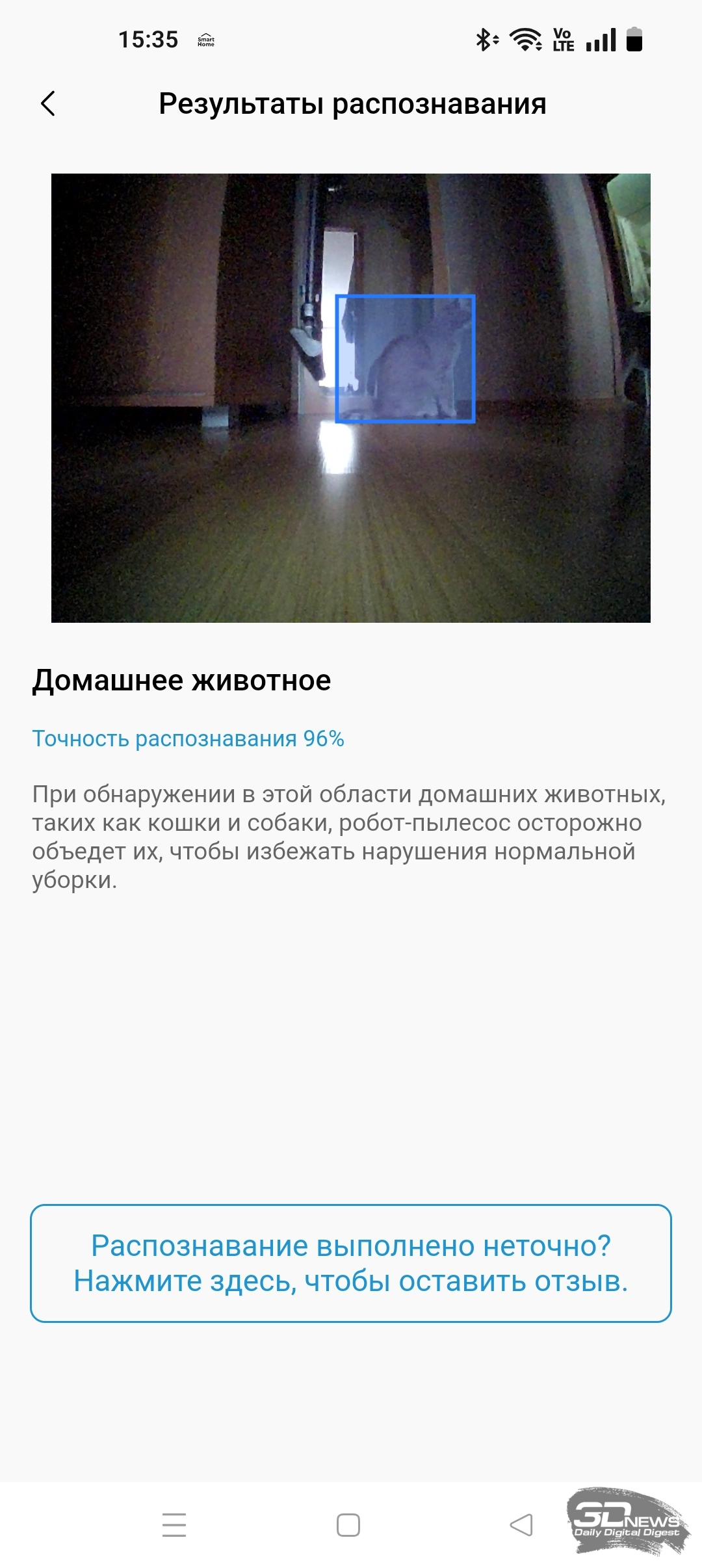Tap the inaccurate recognition feedback button
Image resolution: width=702 pixels, height=1568 pixels.
tap(351, 1263)
